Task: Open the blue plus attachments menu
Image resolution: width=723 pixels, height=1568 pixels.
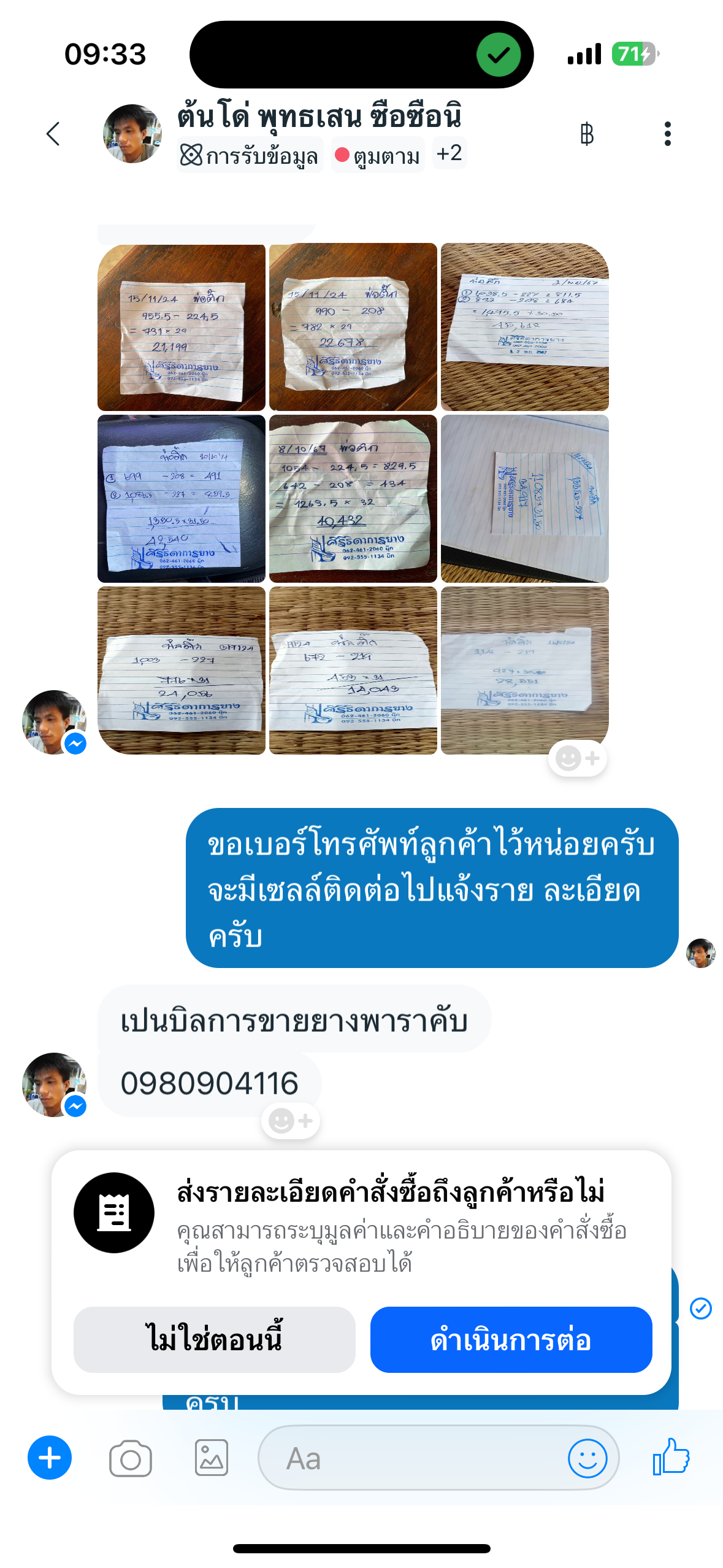Action: pos(50,1458)
